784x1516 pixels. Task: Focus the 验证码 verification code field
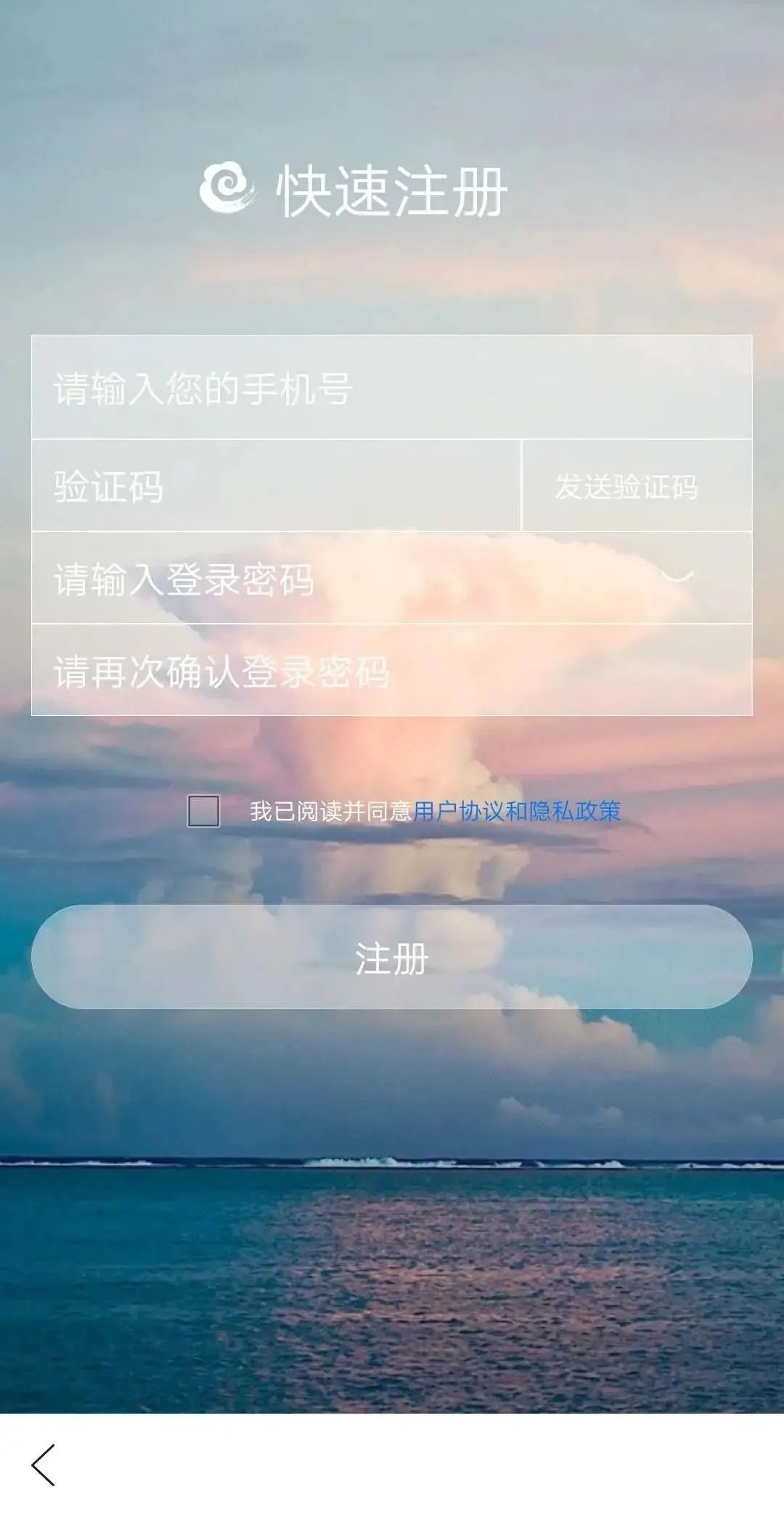276,486
